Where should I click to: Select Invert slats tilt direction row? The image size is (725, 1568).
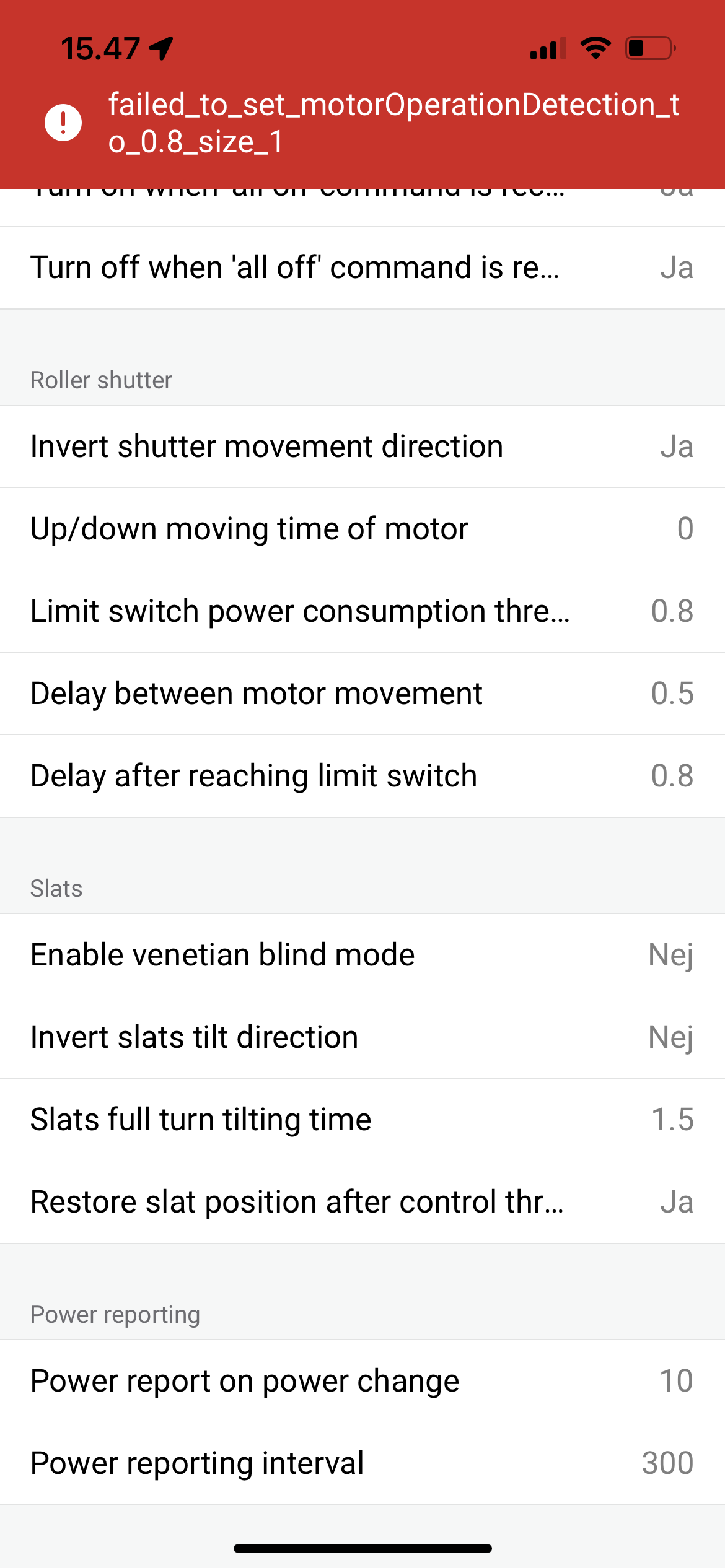point(362,1037)
